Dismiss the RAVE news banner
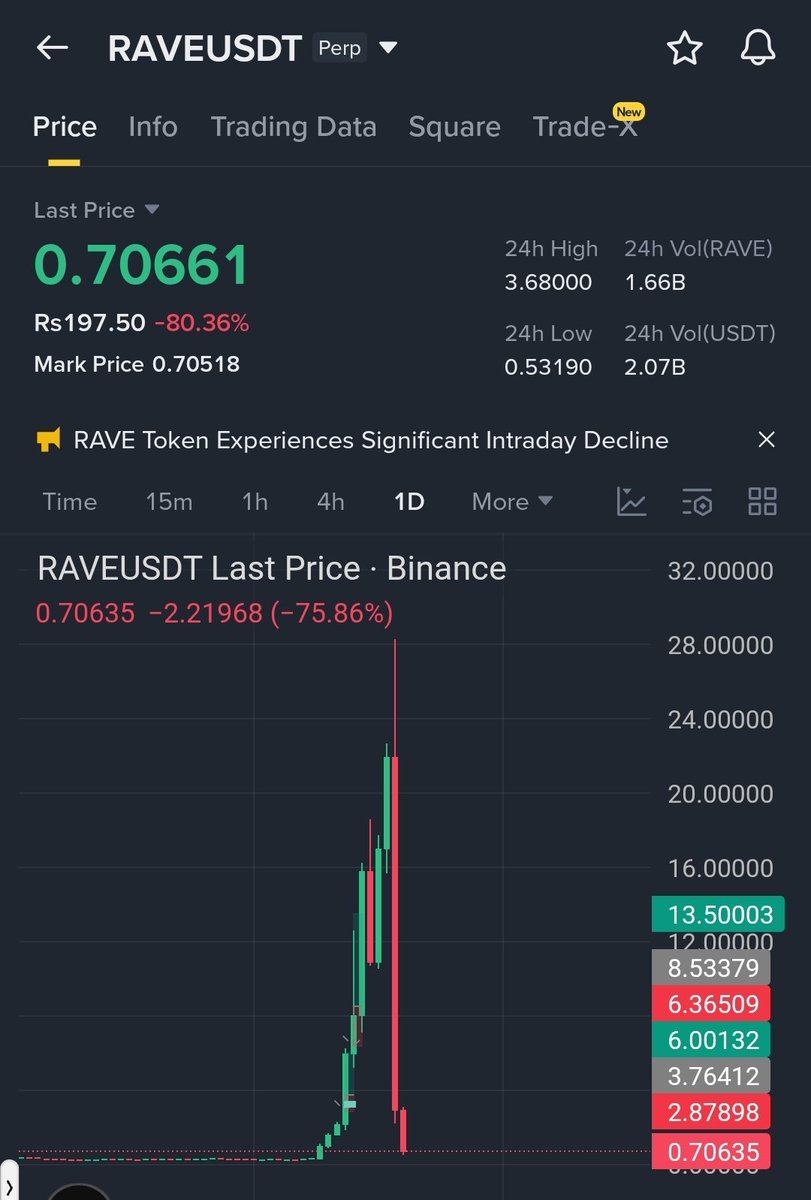811x1200 pixels. pyautogui.click(x=766, y=440)
